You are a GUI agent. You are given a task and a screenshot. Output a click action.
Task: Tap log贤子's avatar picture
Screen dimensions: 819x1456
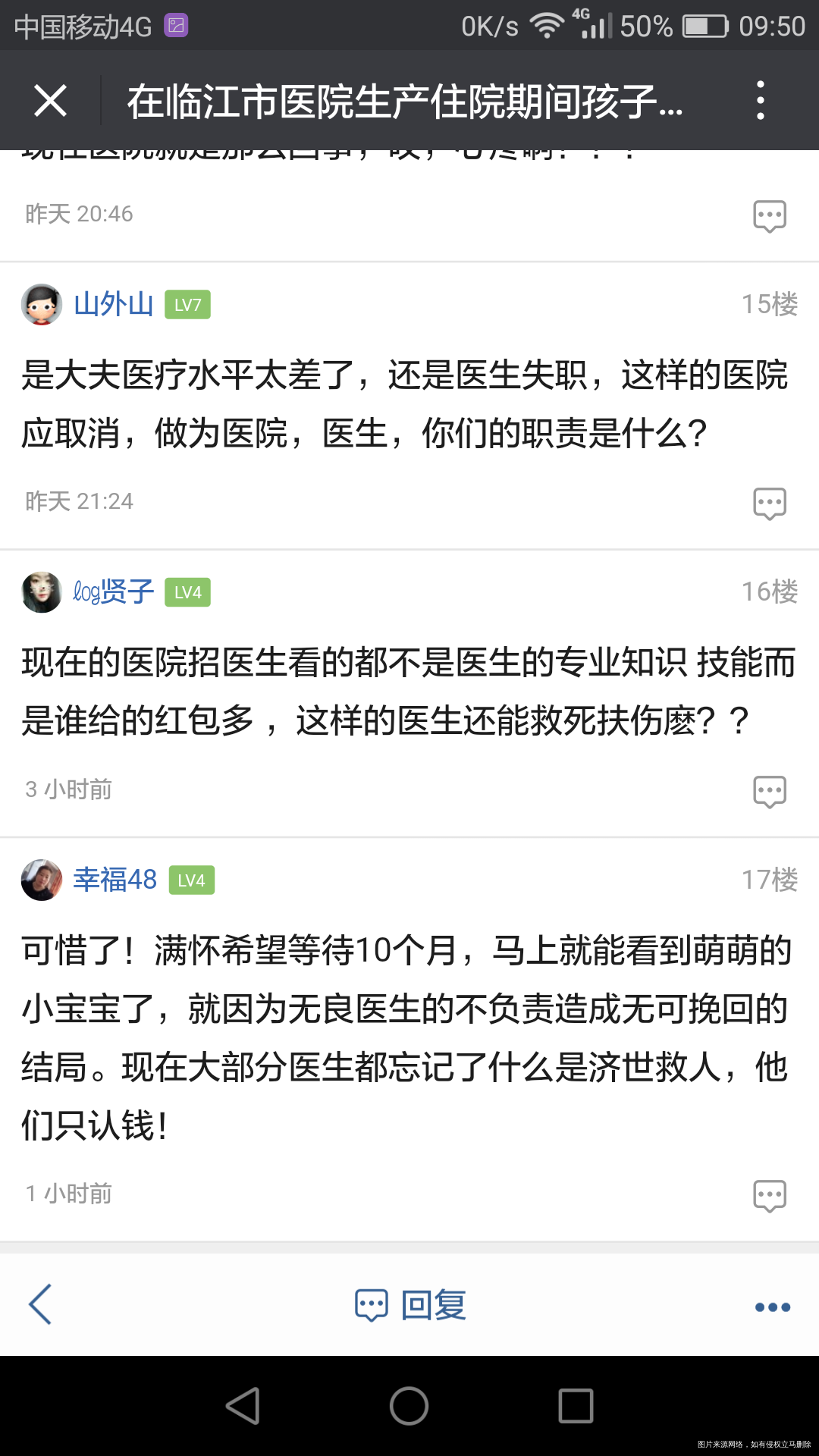(42, 592)
